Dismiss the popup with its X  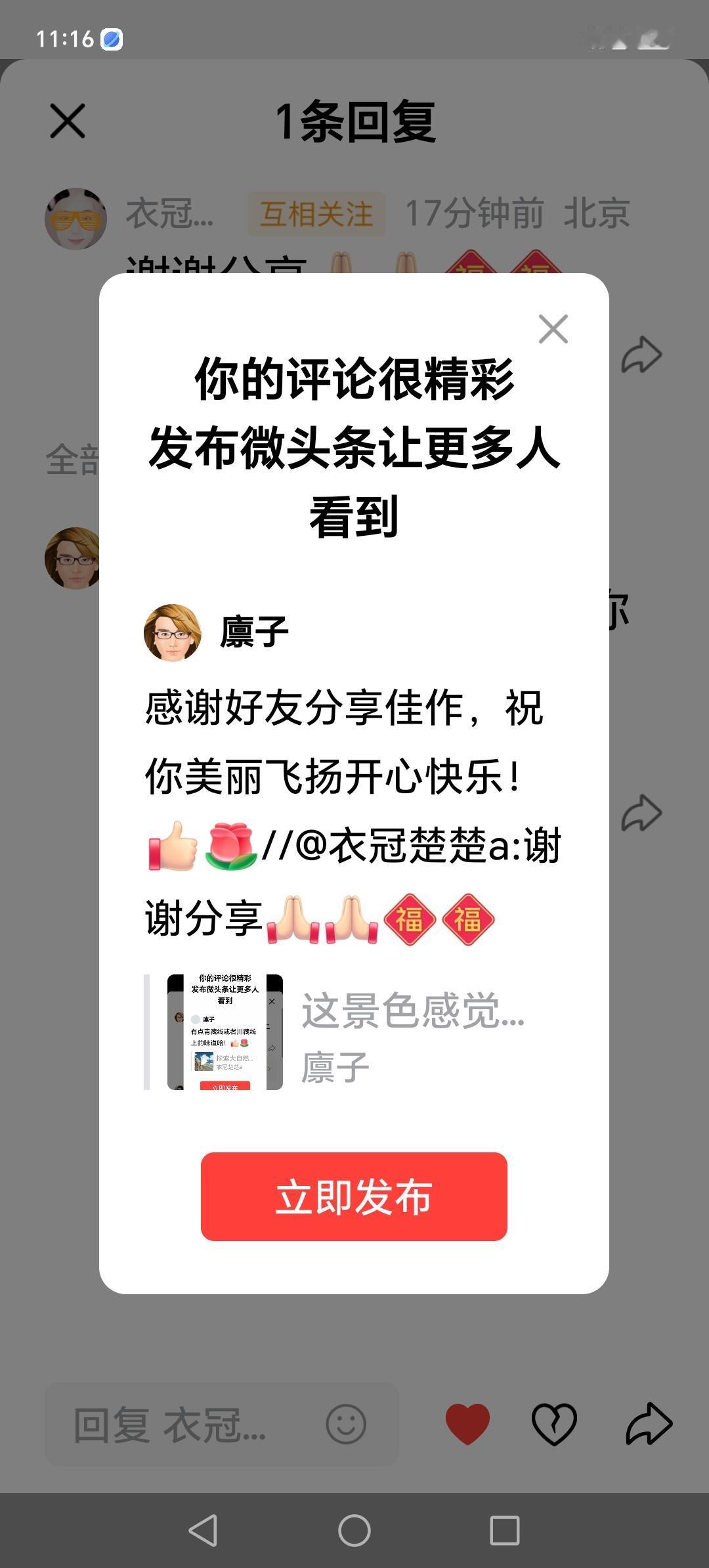click(553, 329)
